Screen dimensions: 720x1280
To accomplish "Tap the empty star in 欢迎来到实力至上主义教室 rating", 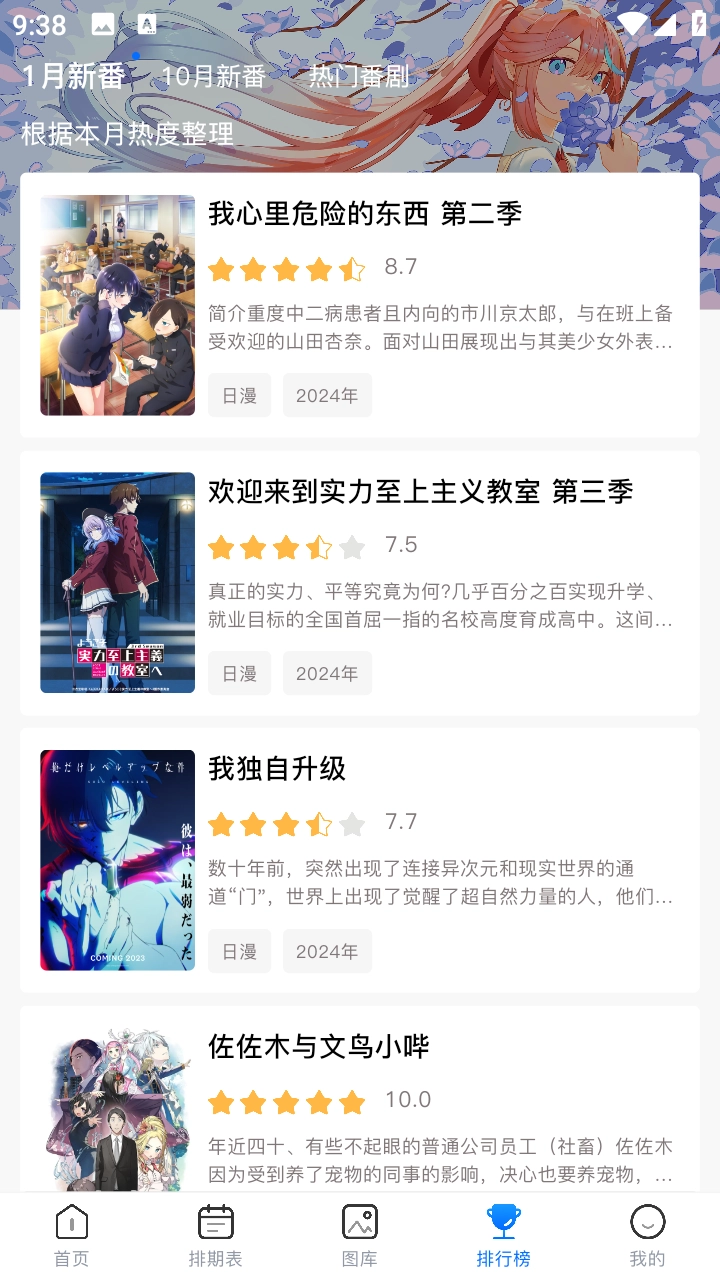I will click(351, 546).
